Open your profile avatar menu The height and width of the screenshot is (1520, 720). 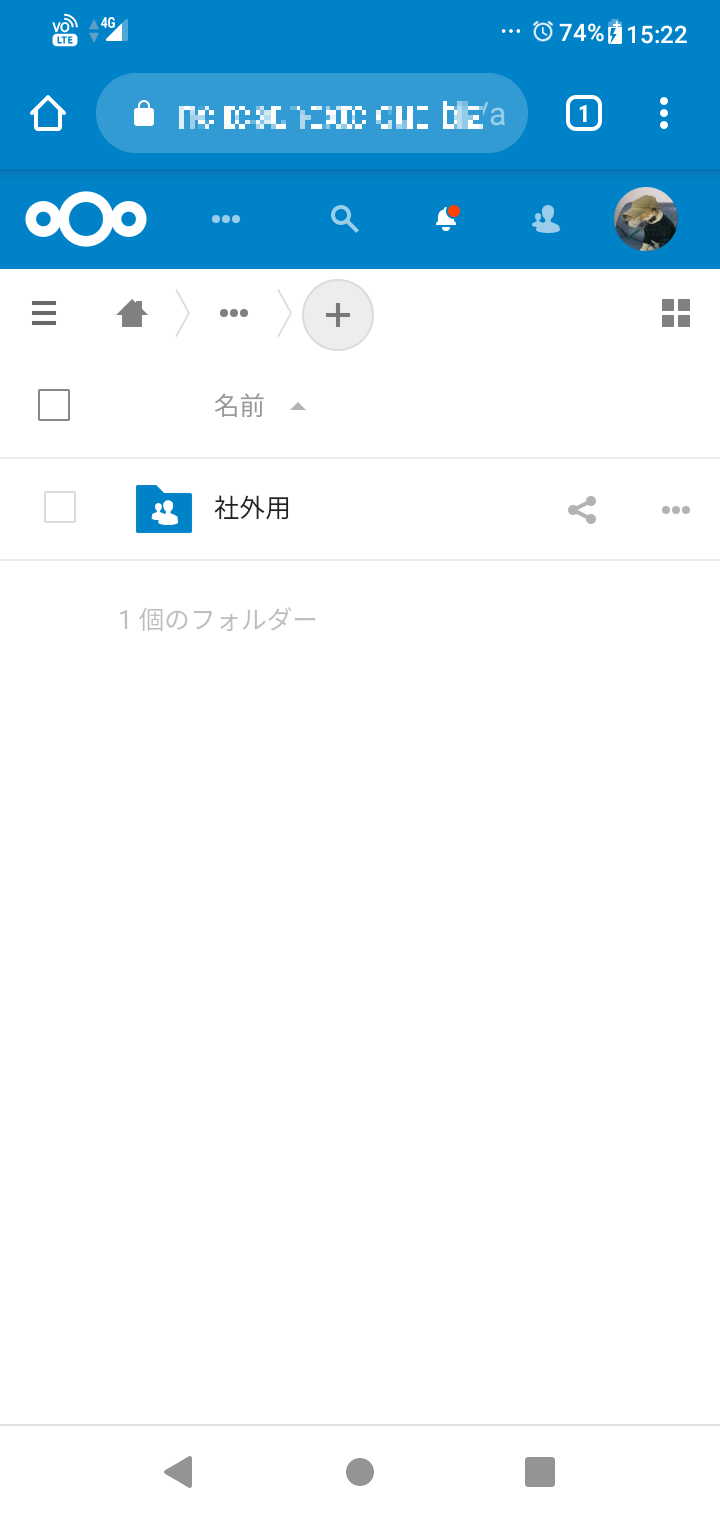pos(646,219)
